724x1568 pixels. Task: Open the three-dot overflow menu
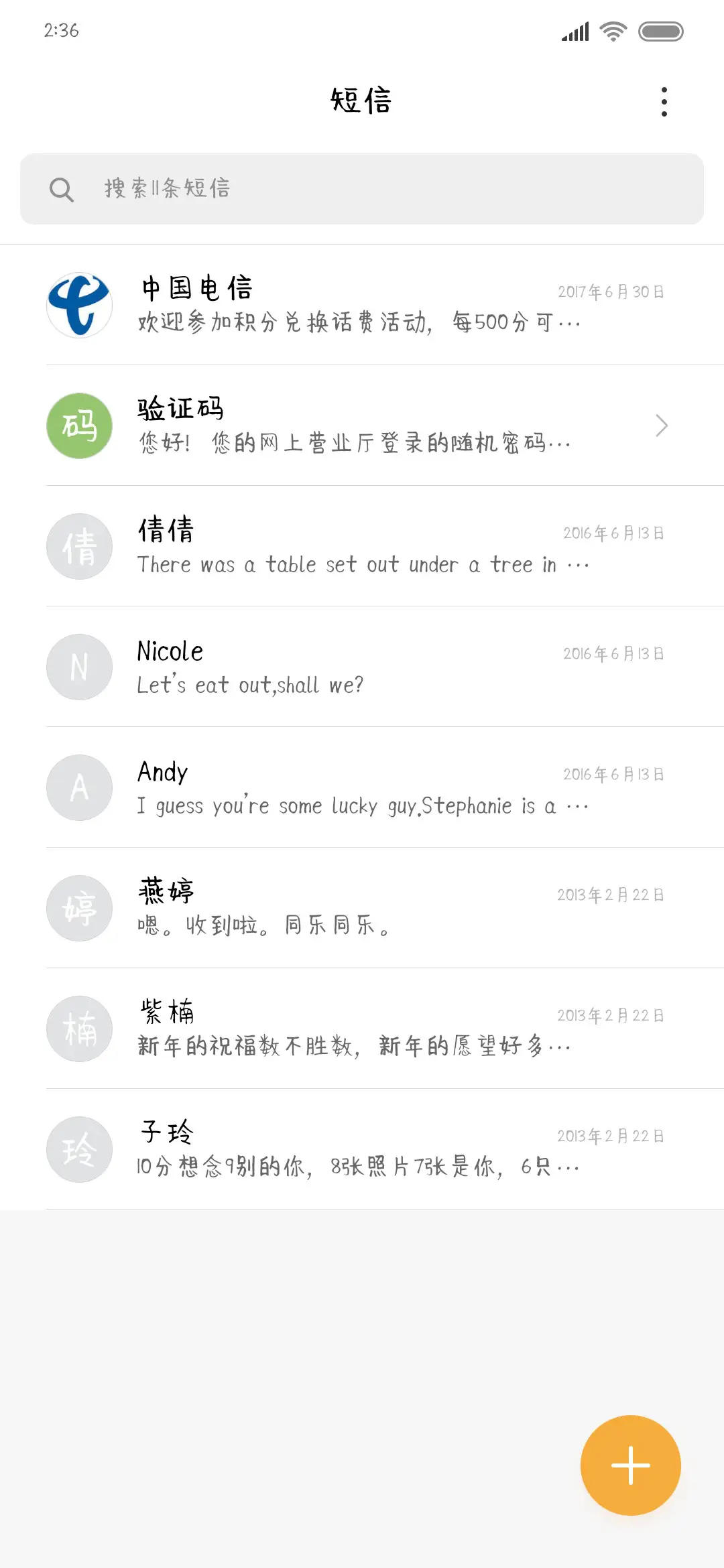[x=664, y=101]
